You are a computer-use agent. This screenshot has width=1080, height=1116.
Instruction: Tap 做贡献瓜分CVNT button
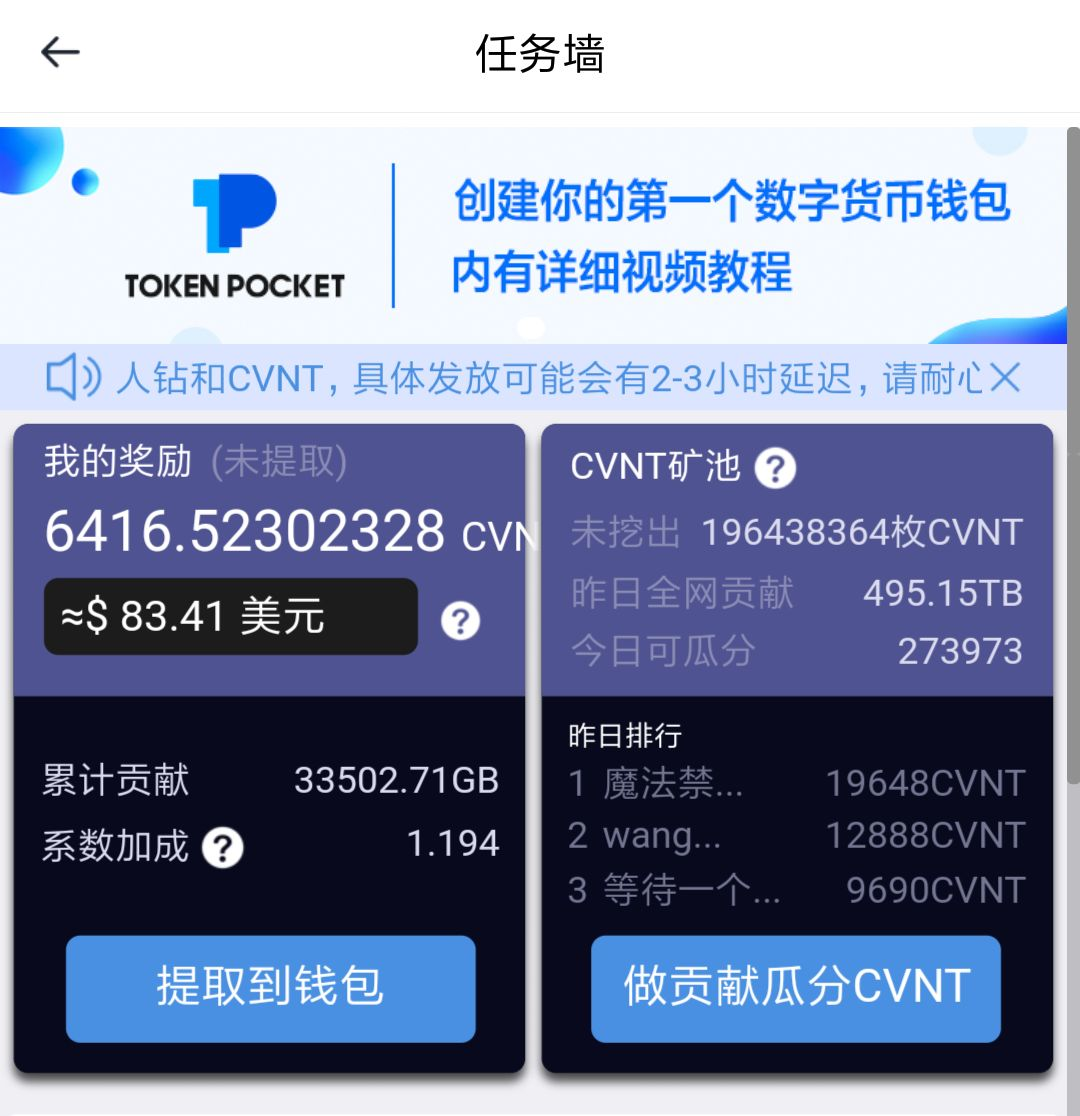[796, 988]
